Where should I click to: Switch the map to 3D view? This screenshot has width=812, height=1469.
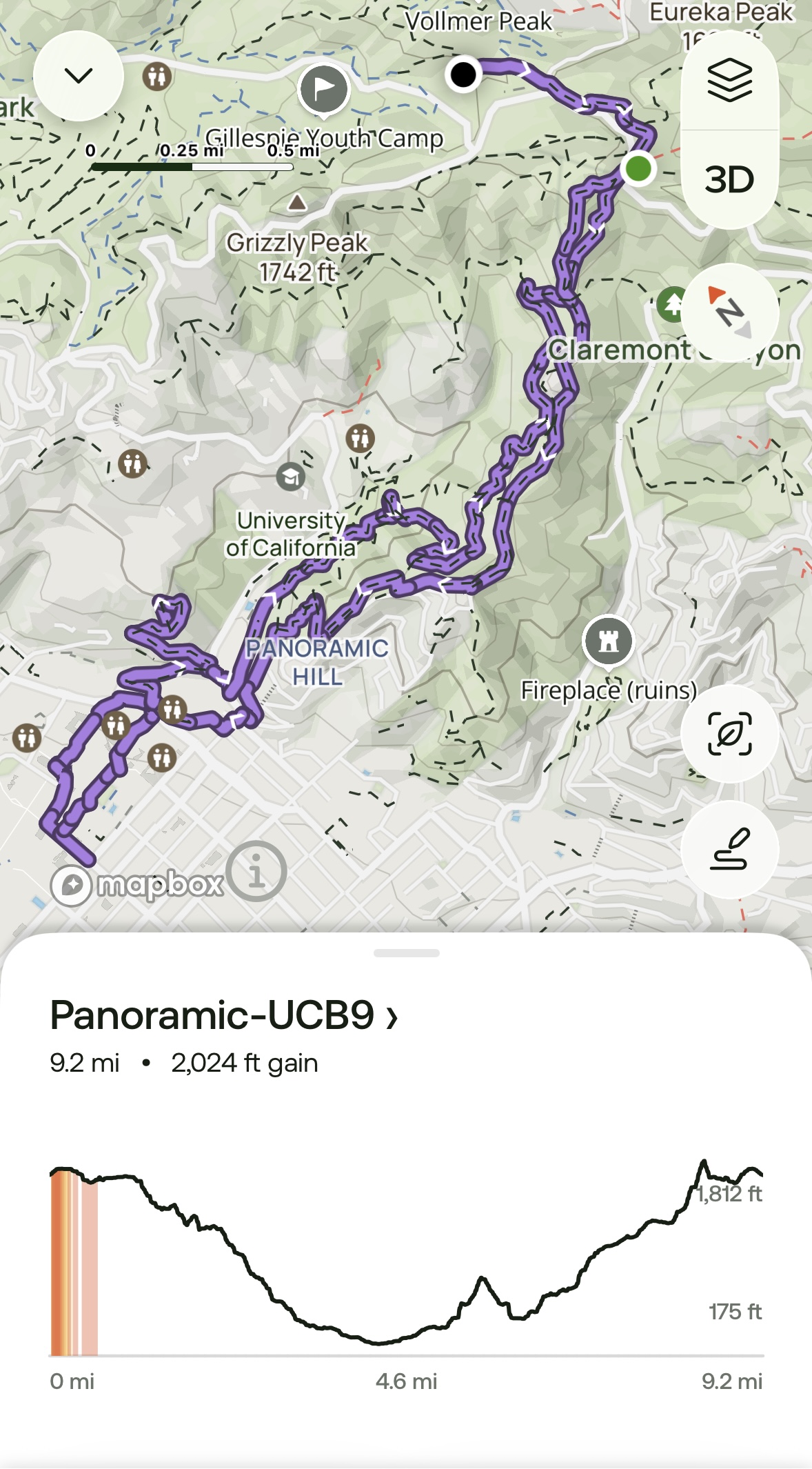coord(729,180)
